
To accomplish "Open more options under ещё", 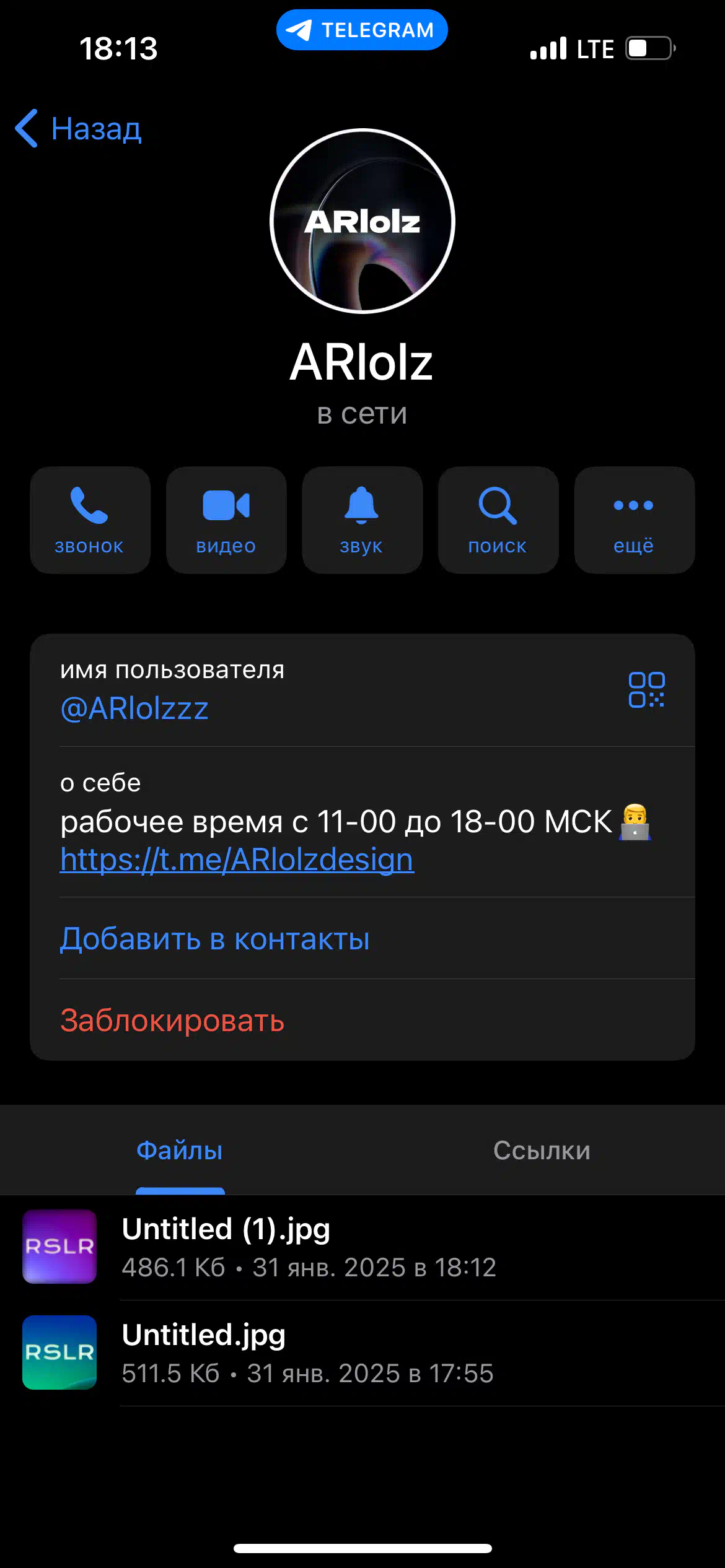I will click(634, 520).
